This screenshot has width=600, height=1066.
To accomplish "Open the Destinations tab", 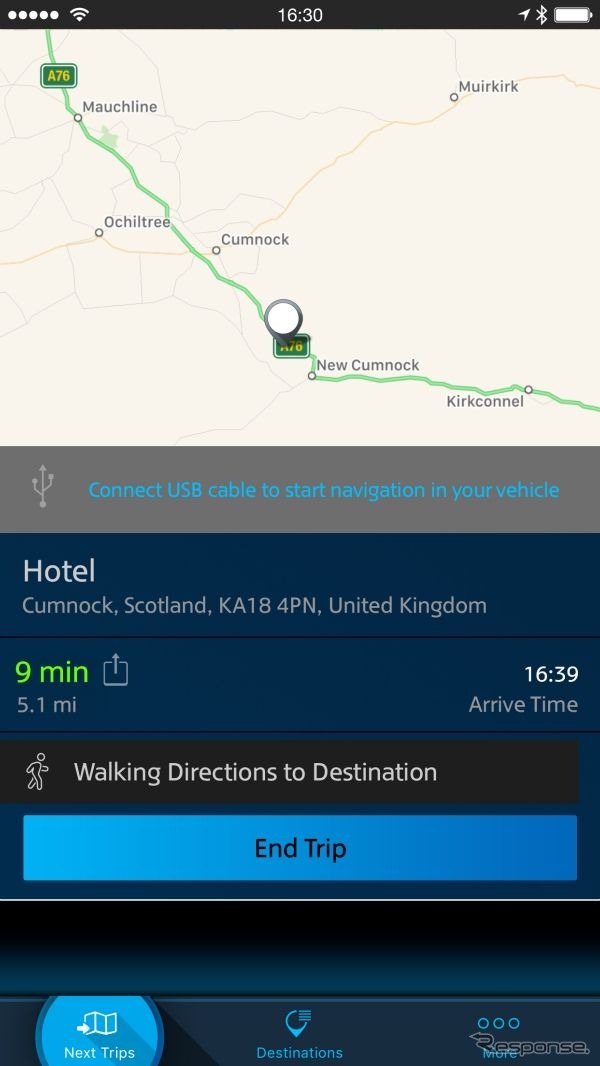I will point(299,1034).
